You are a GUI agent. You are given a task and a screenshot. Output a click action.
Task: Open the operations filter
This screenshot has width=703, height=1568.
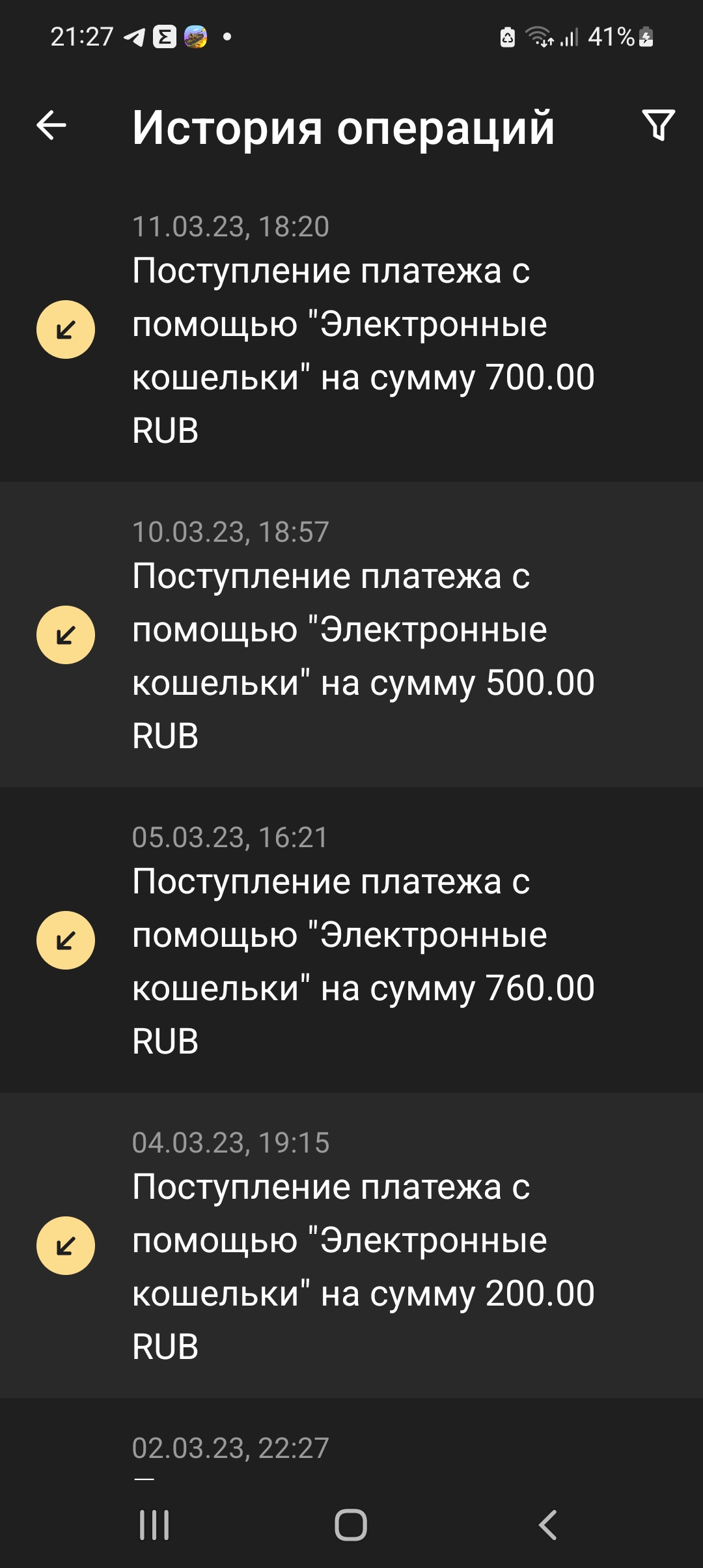[658, 125]
